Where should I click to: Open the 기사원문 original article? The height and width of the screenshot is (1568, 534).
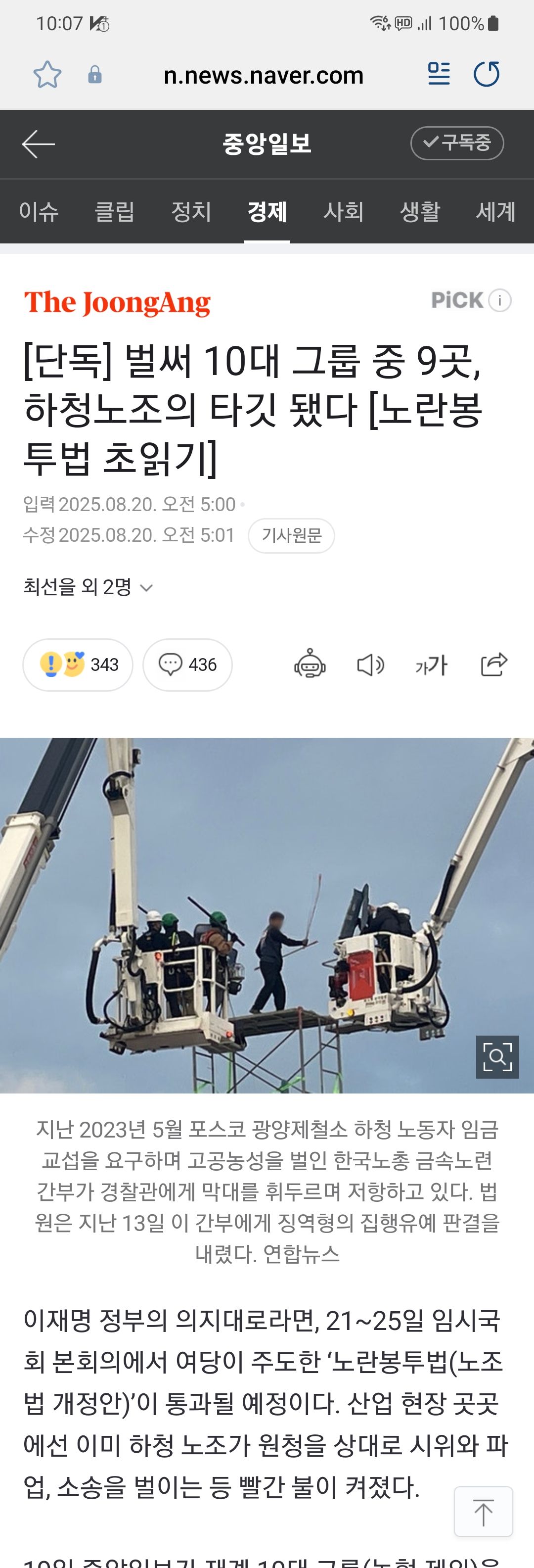291,536
